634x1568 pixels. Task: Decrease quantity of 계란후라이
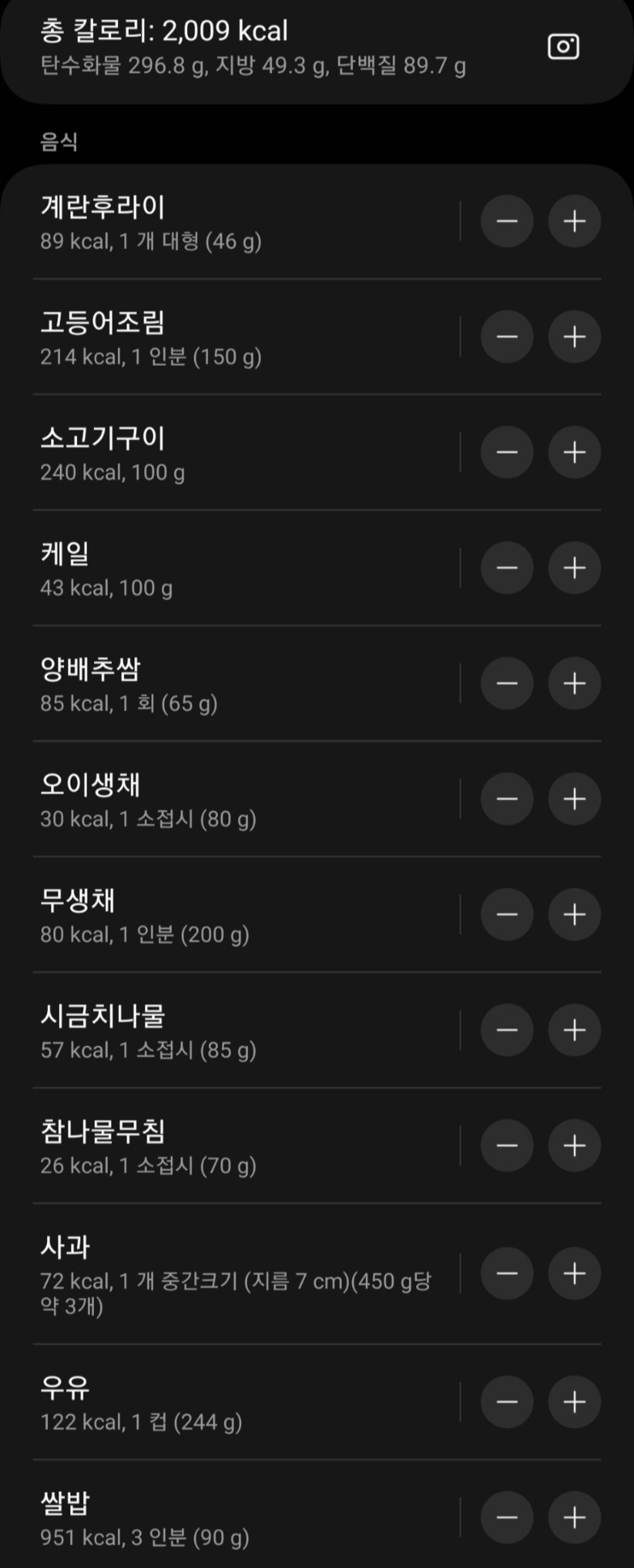pyautogui.click(x=508, y=221)
